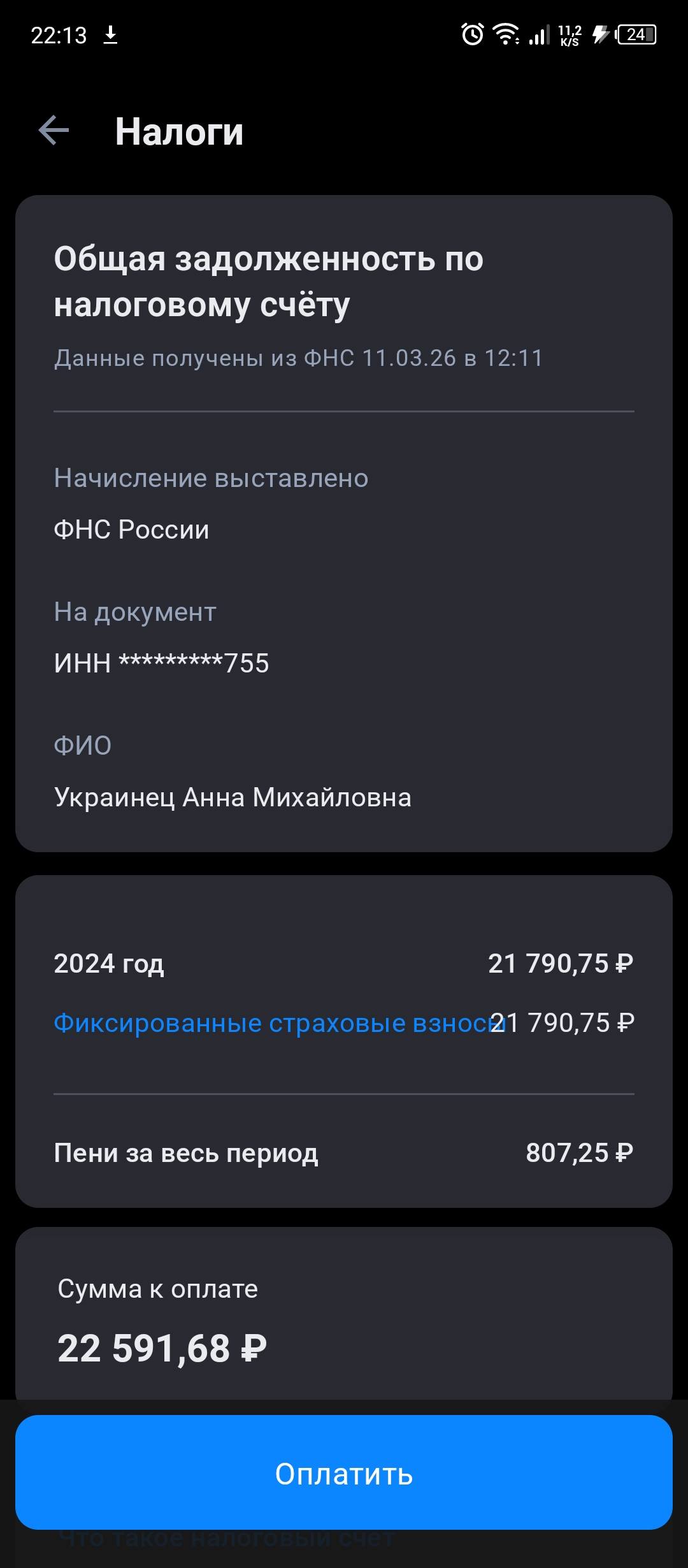Viewport: 688px width, 1568px height.
Task: Tap the Wi-Fi icon in the status bar
Action: (505, 36)
